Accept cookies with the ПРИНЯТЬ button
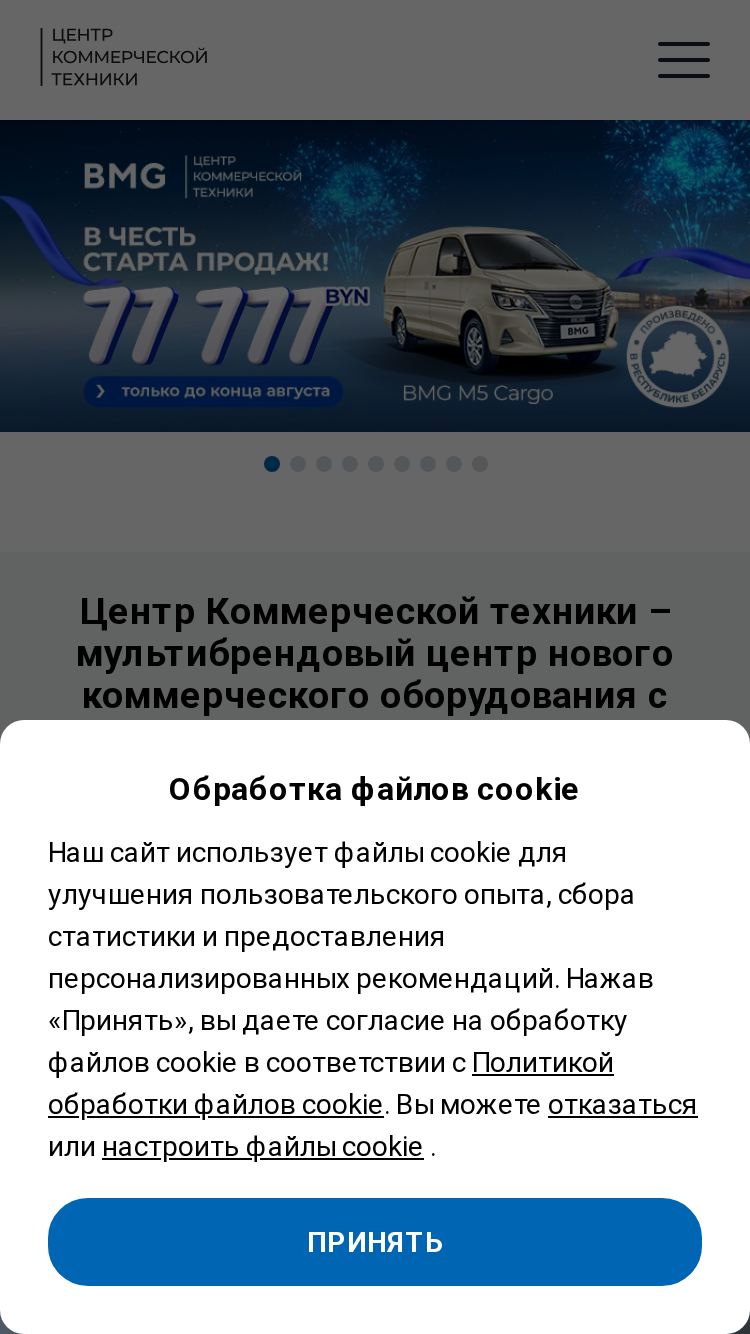750x1334 pixels. (x=375, y=1242)
